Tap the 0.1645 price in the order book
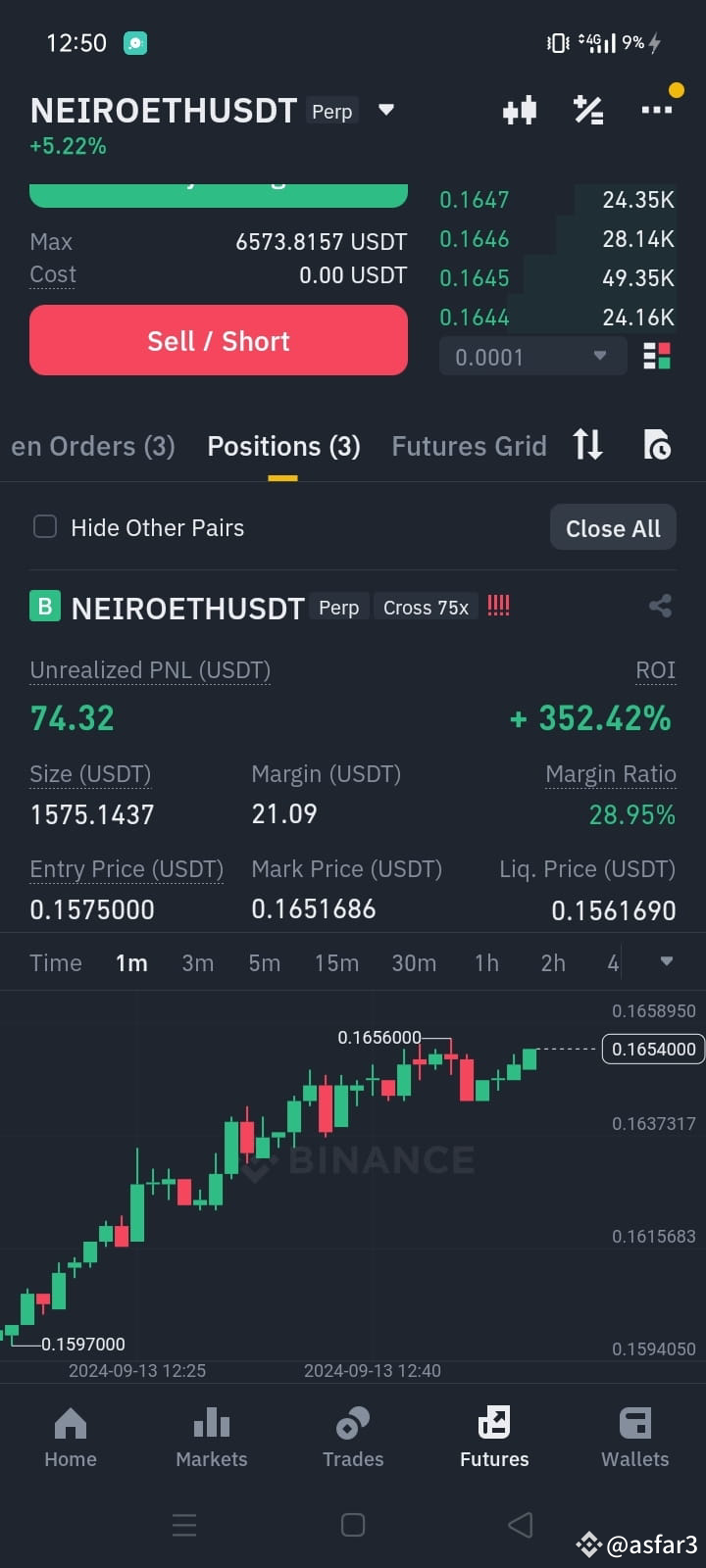The height and width of the screenshot is (1568, 706). pyautogui.click(x=475, y=277)
